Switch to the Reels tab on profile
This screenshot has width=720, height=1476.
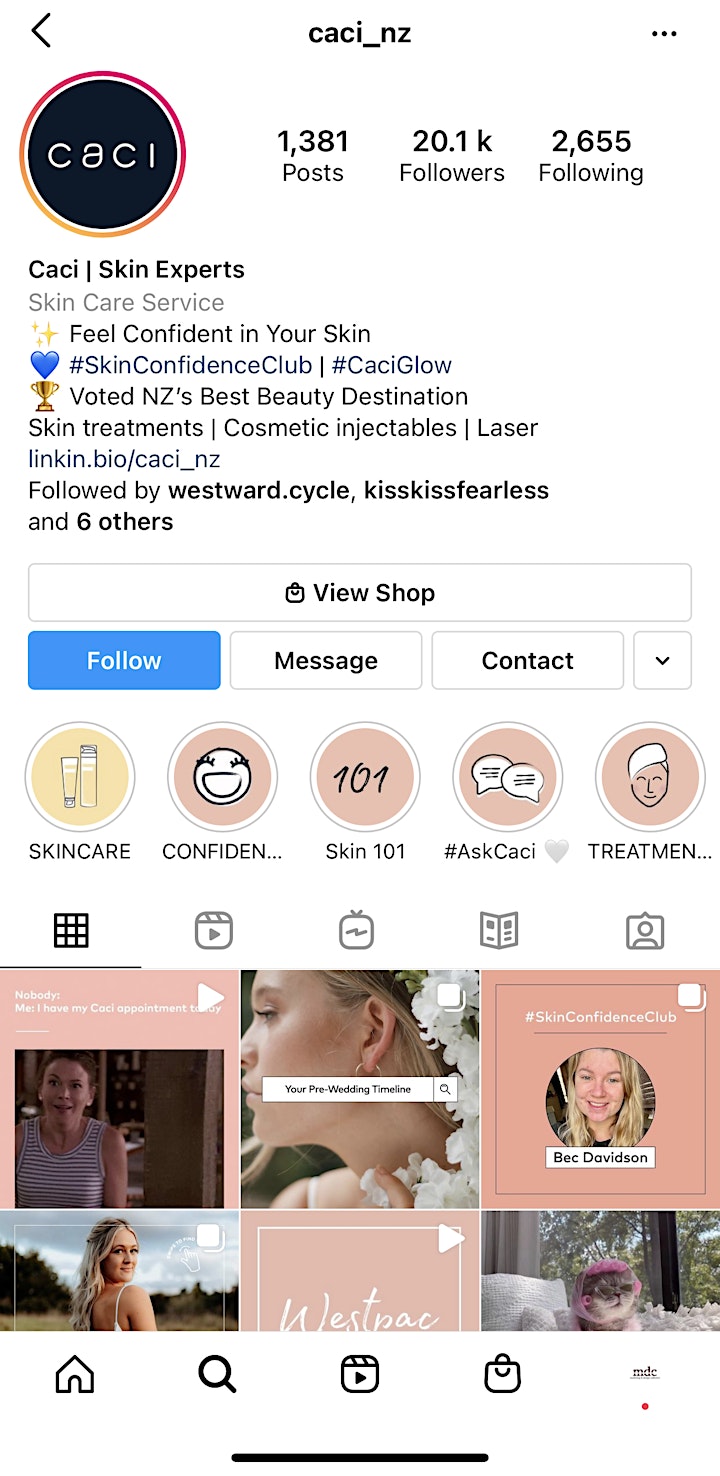coord(214,930)
